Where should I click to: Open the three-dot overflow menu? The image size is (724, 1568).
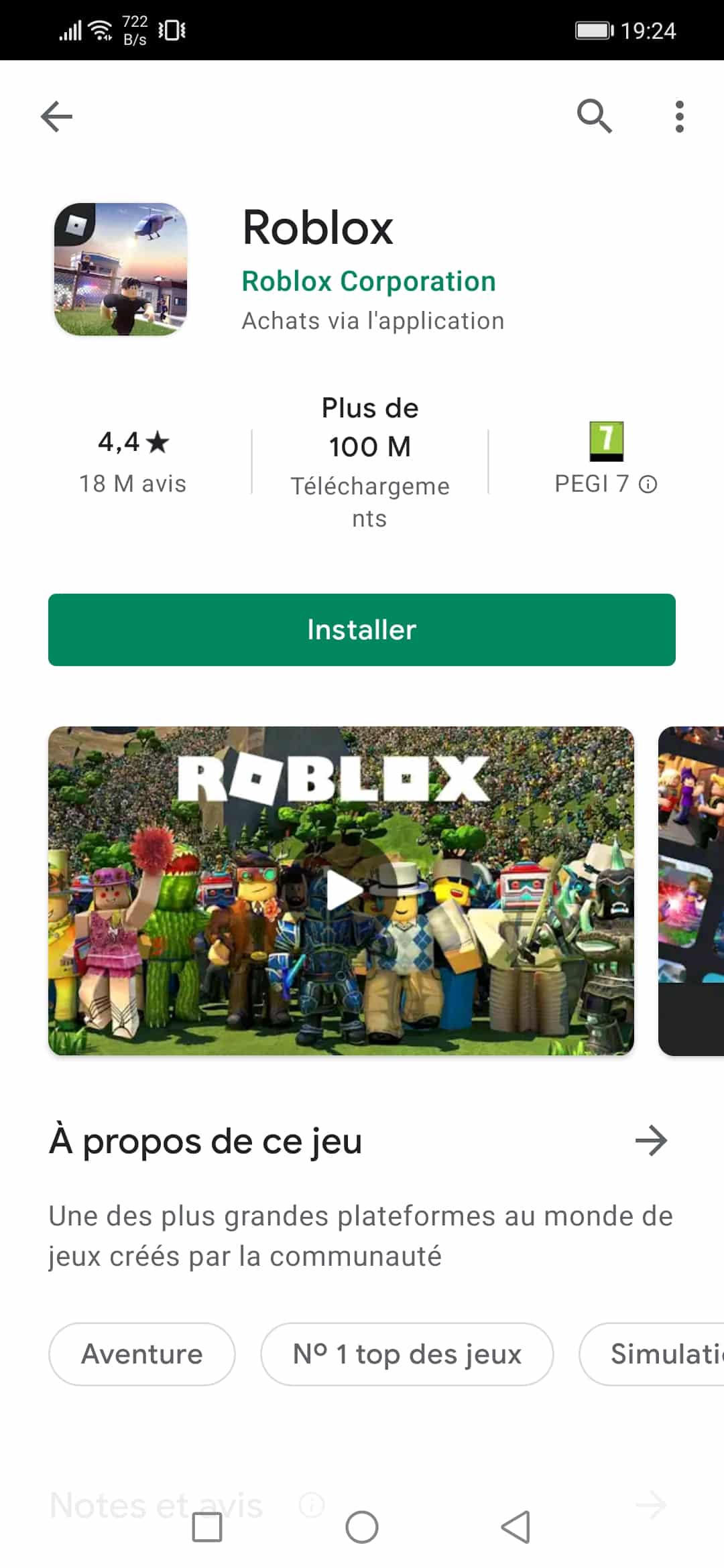(x=679, y=117)
